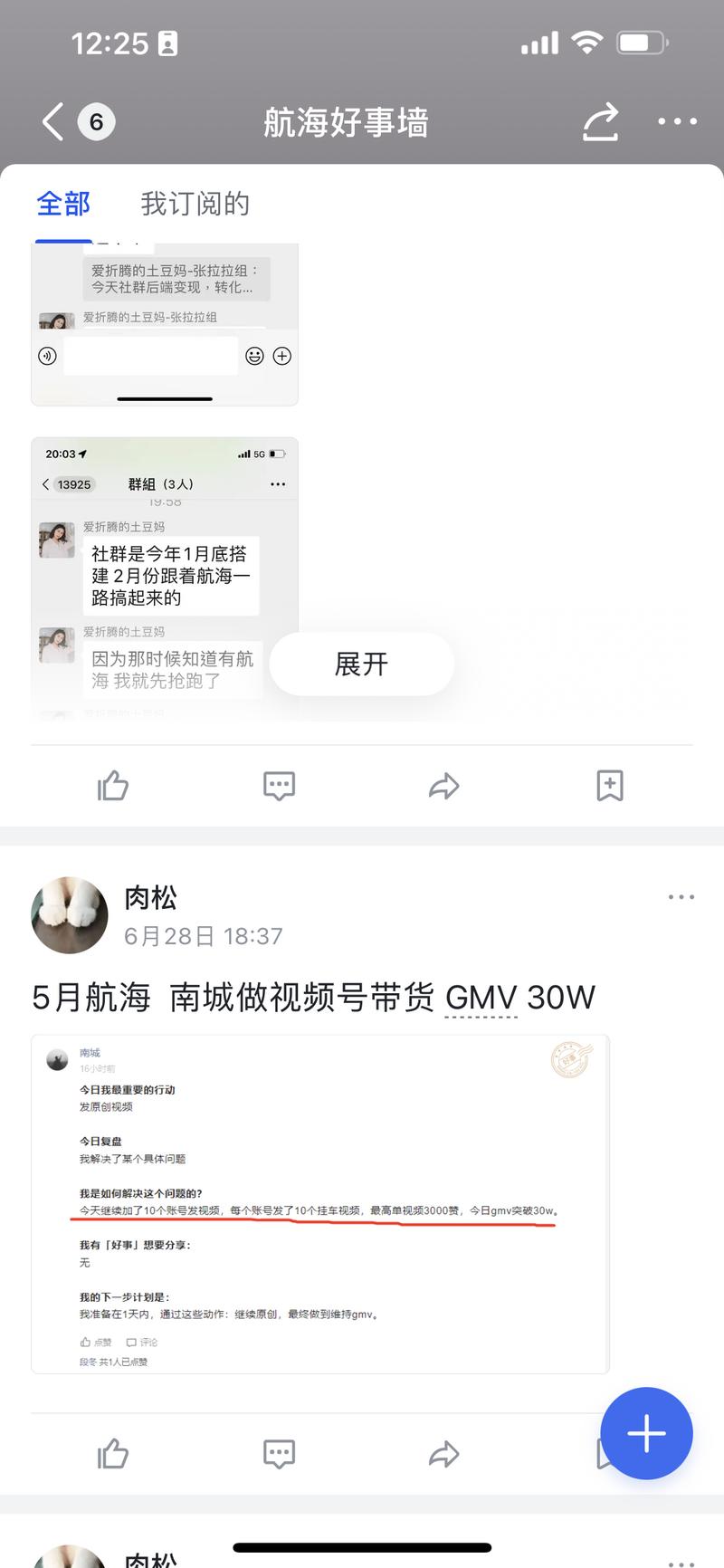
Task: Bookmark the first post using the collect icon
Action: [x=610, y=786]
